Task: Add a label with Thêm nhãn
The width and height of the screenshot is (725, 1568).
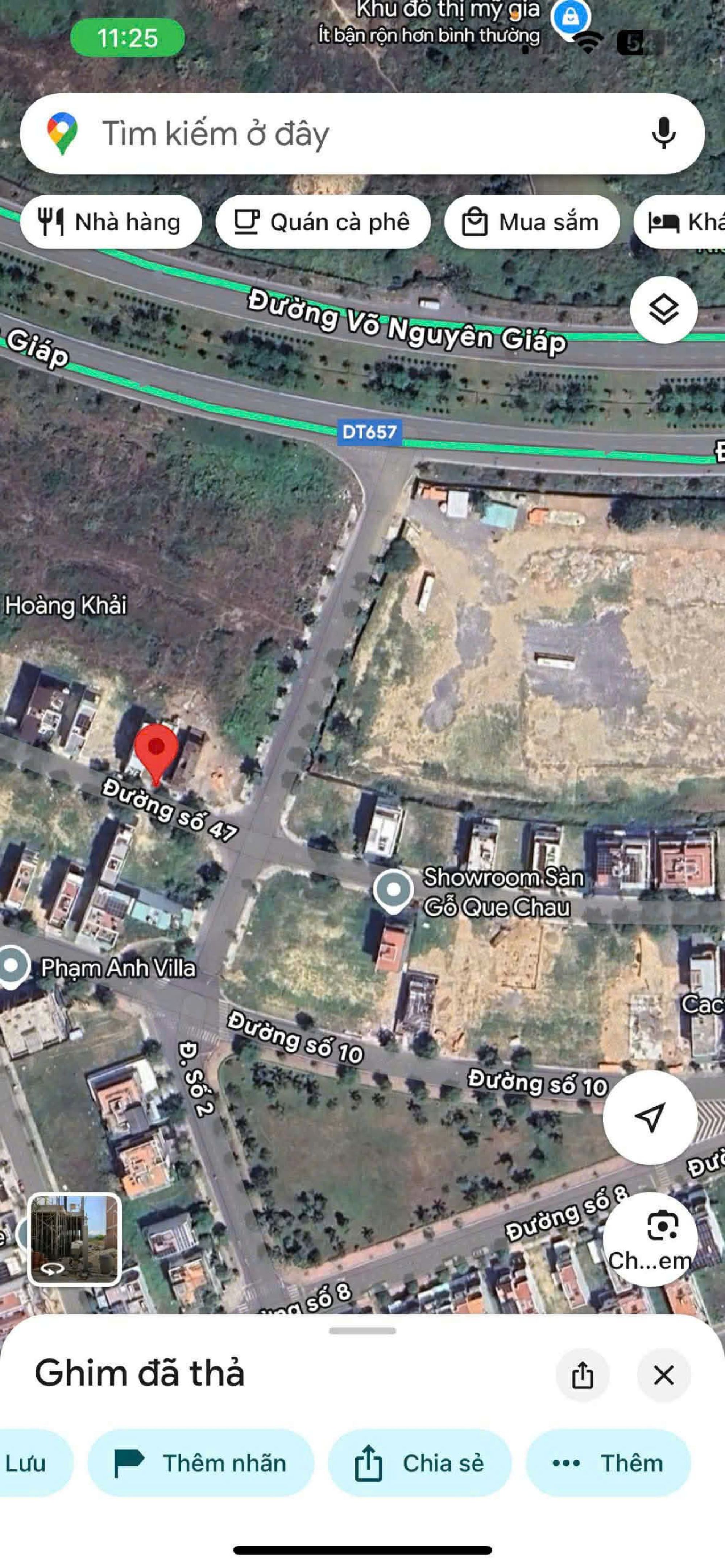Action: [200, 1463]
